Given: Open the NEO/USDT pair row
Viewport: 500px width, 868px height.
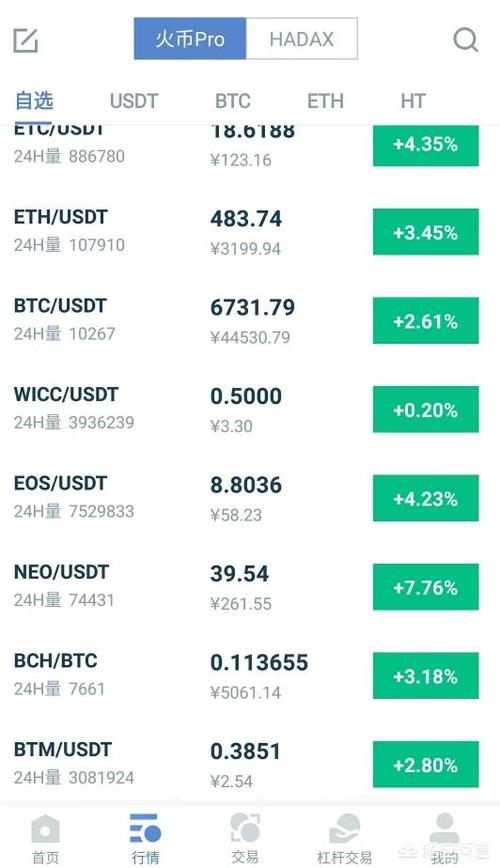Looking at the screenshot, I should (250, 587).
